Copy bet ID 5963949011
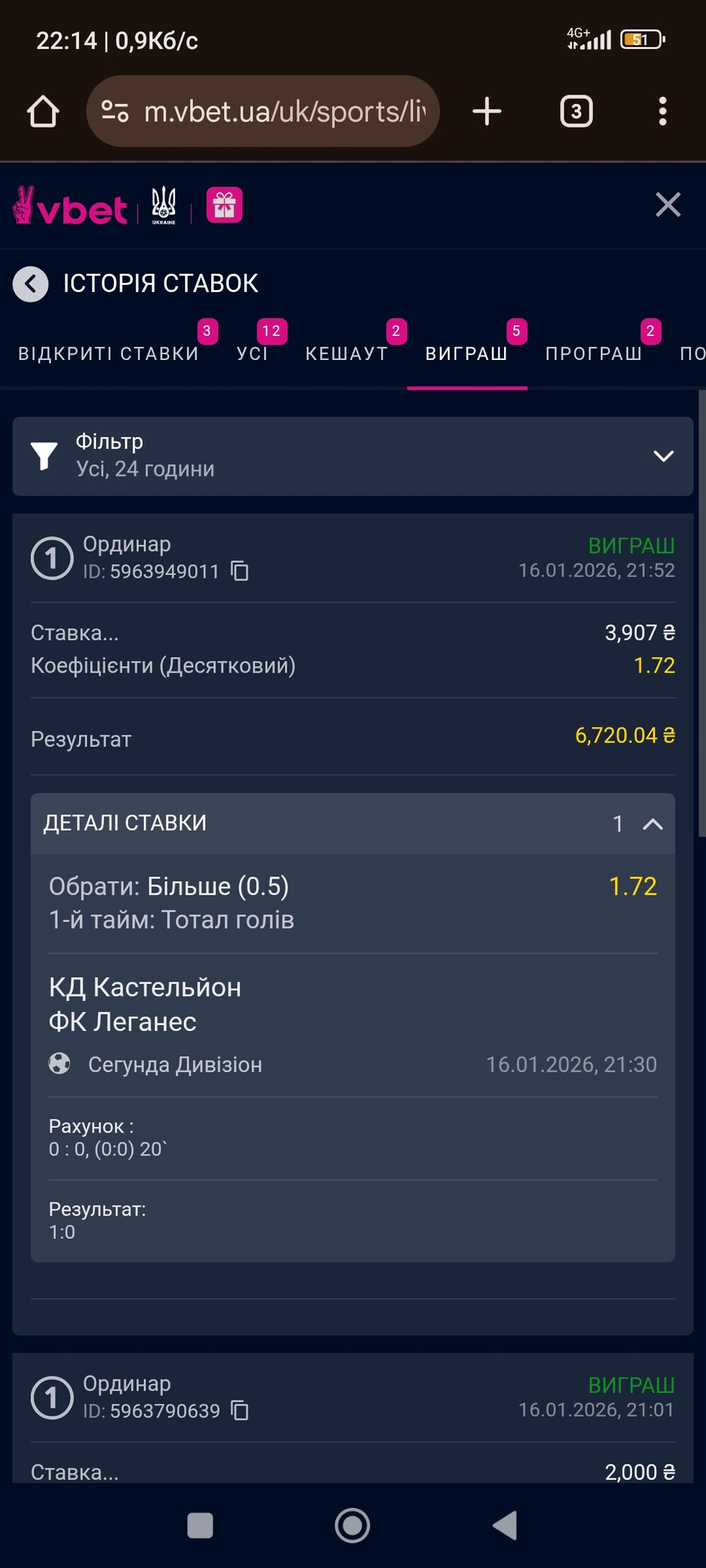The image size is (706, 1568). 240,571
